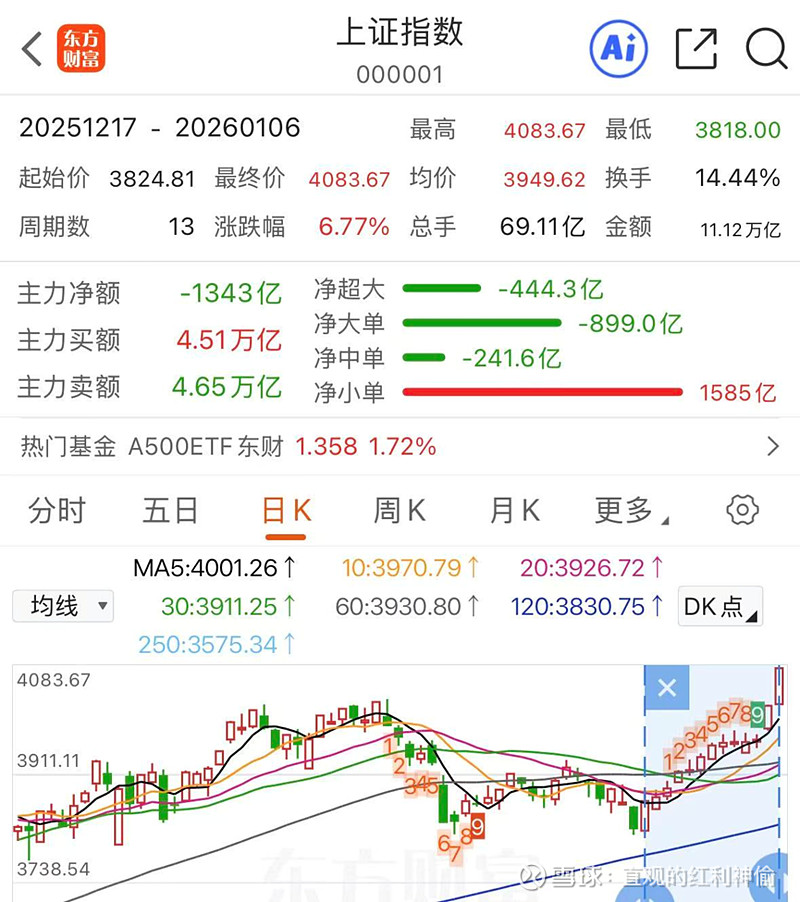Screen dimensions: 800x902
Task: Switch to the 分时 chart tab
Action: coord(57,511)
